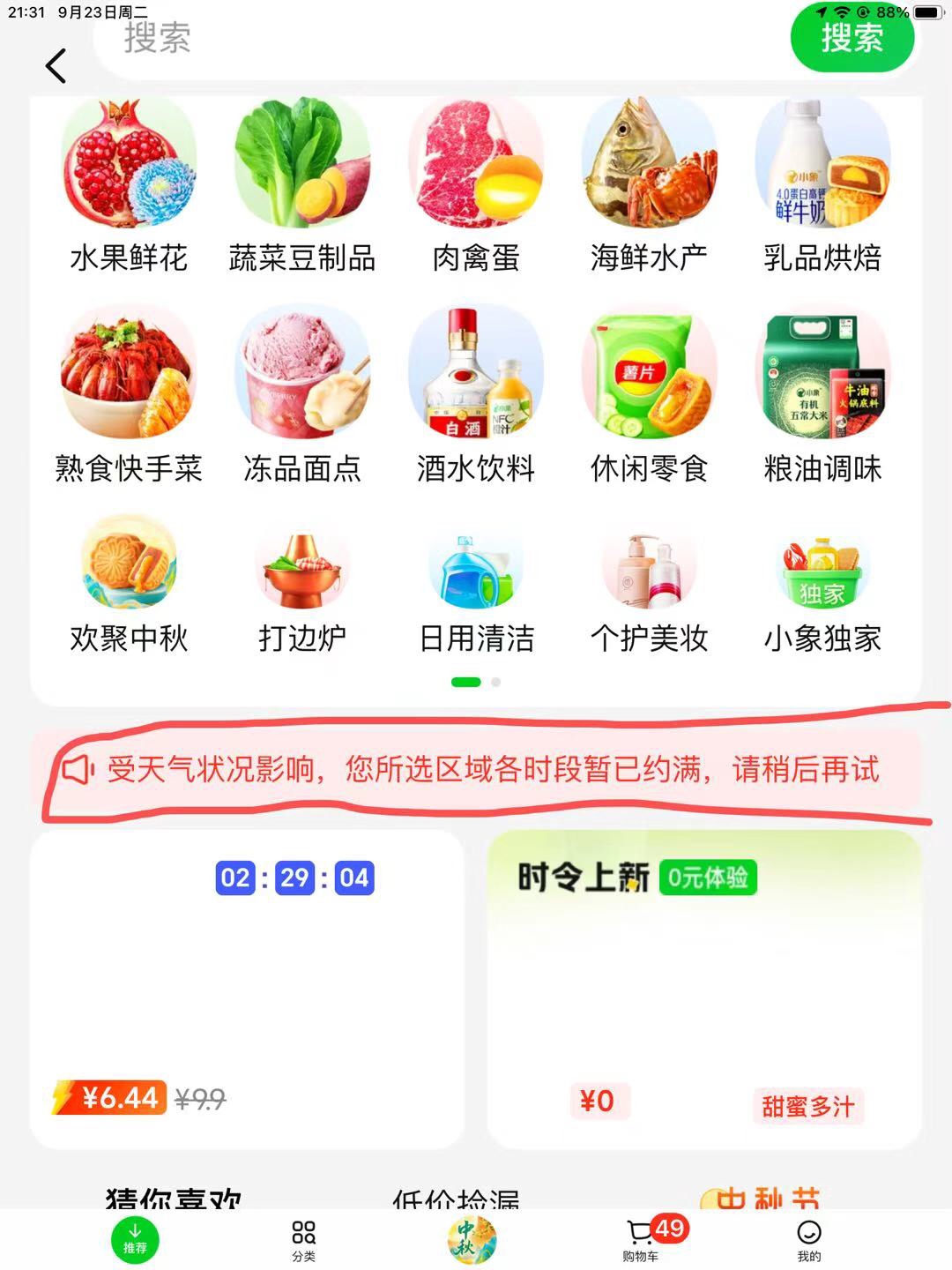View the 乳品烘焙 category
952x1270 pixels.
(822, 185)
